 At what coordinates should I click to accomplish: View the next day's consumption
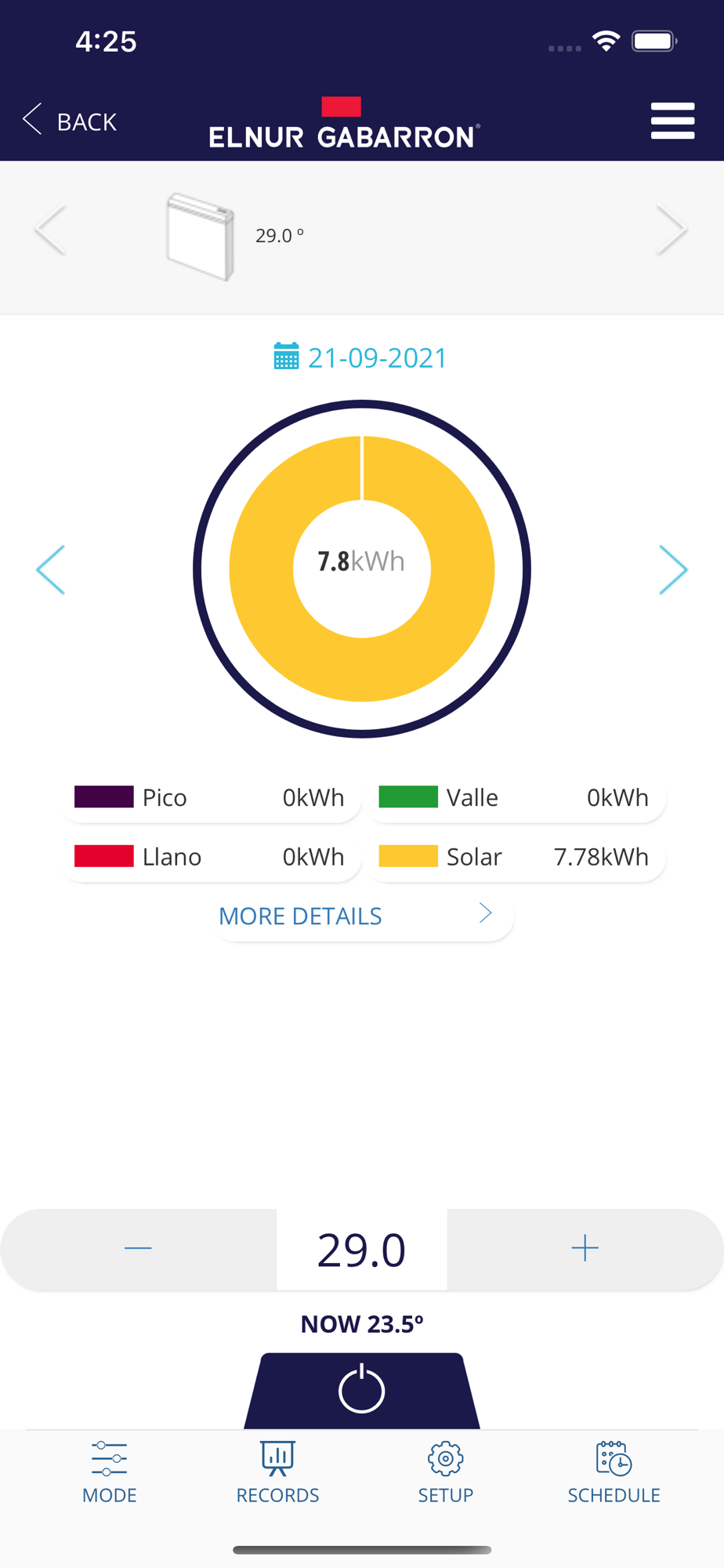(x=672, y=570)
